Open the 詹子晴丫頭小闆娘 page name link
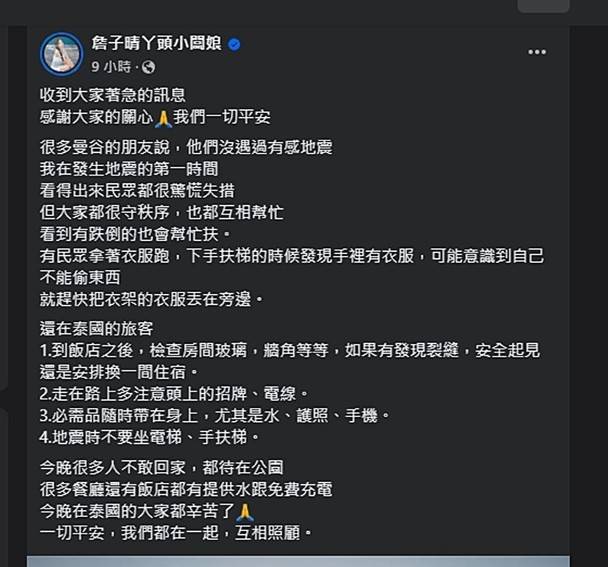 (156, 44)
